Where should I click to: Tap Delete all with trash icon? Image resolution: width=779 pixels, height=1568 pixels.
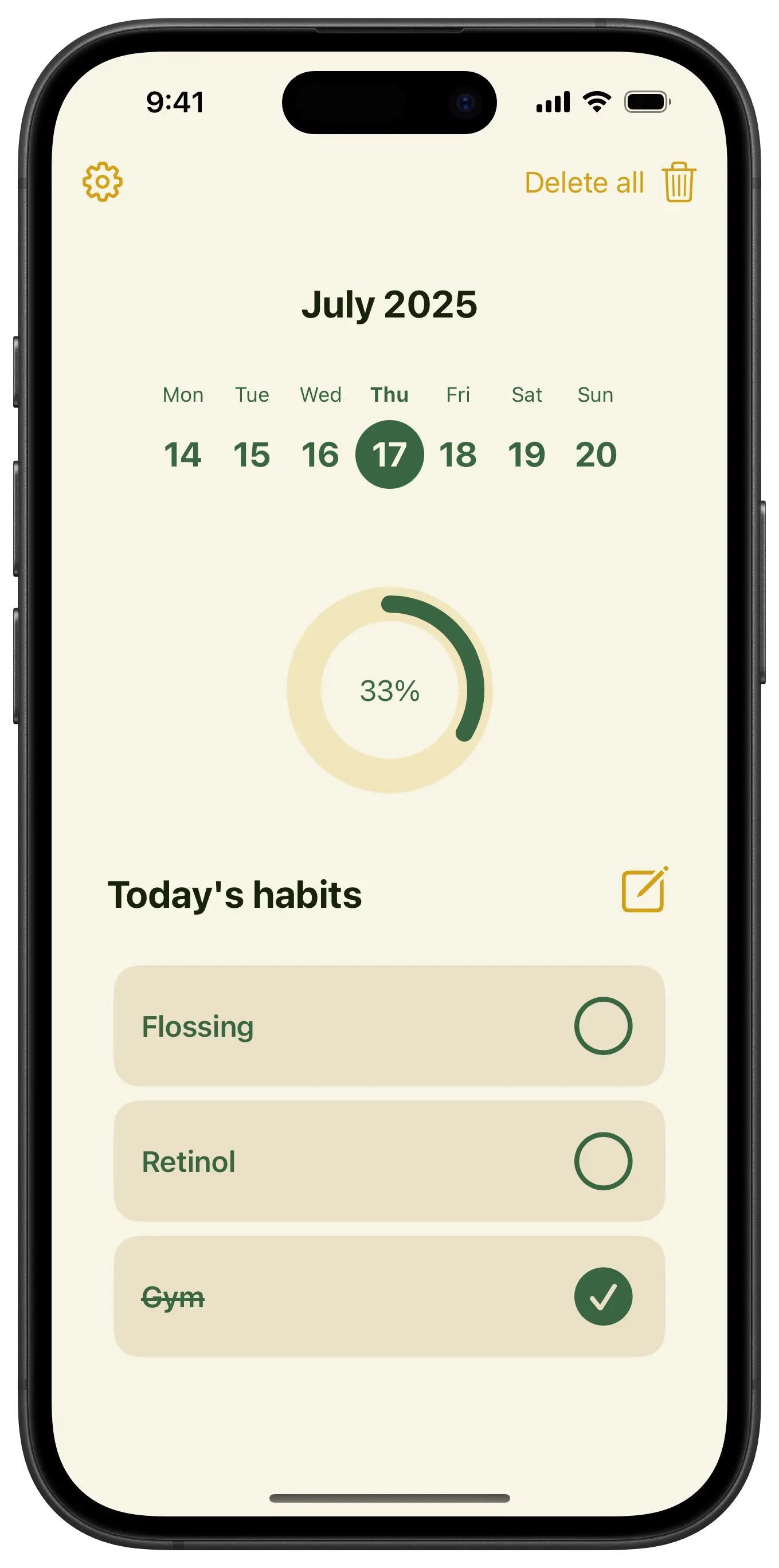coord(610,183)
